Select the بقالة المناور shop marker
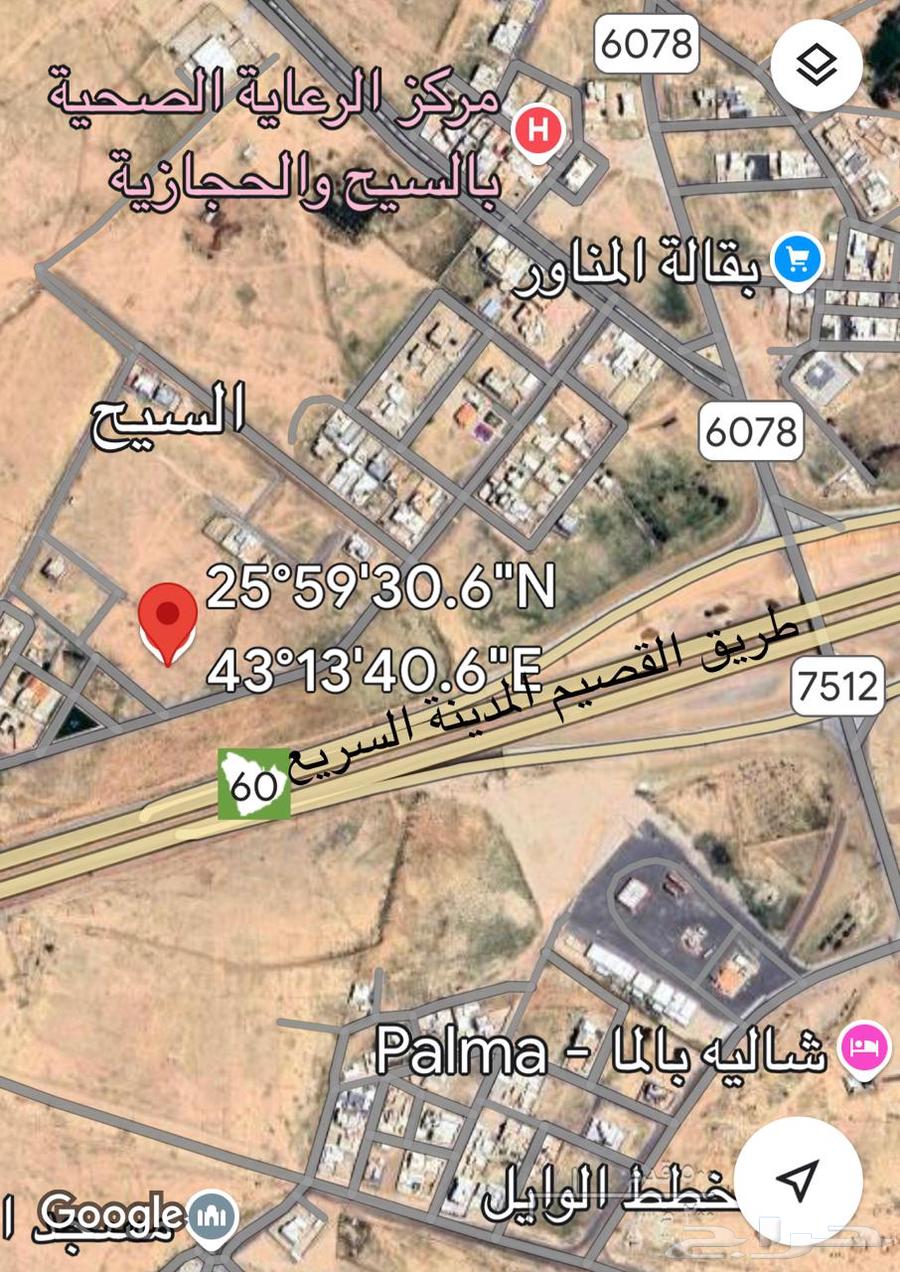The height and width of the screenshot is (1272, 900). pyautogui.click(x=798, y=260)
